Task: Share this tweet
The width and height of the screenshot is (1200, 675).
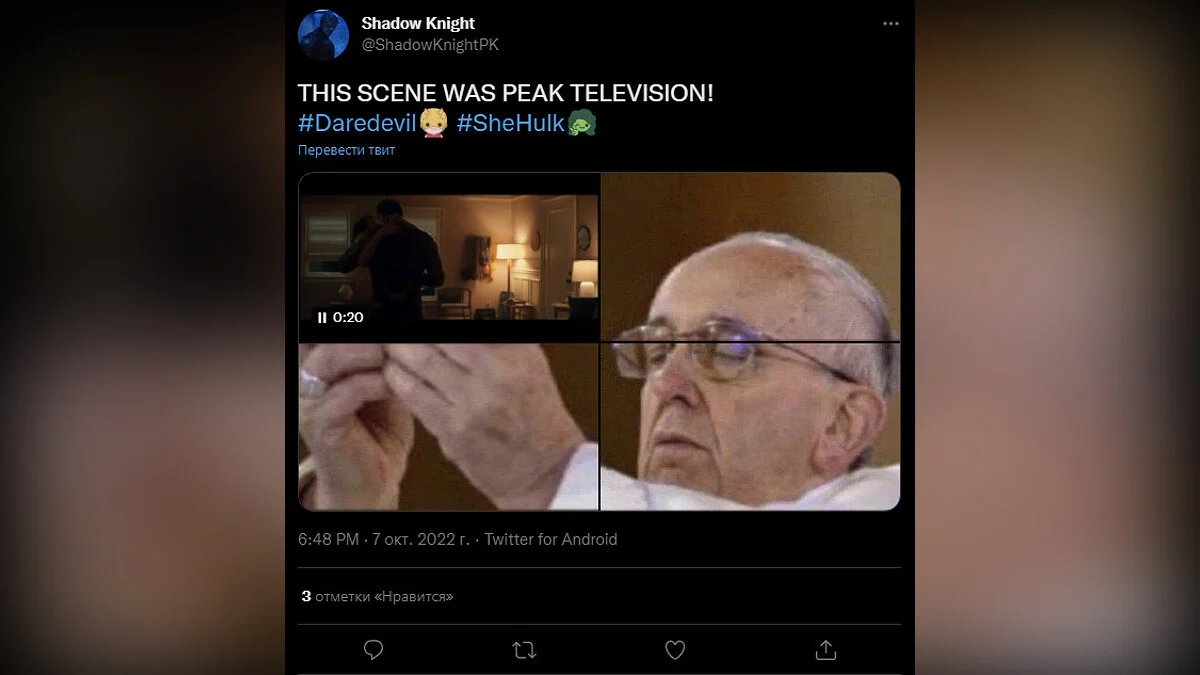Action: click(x=826, y=650)
